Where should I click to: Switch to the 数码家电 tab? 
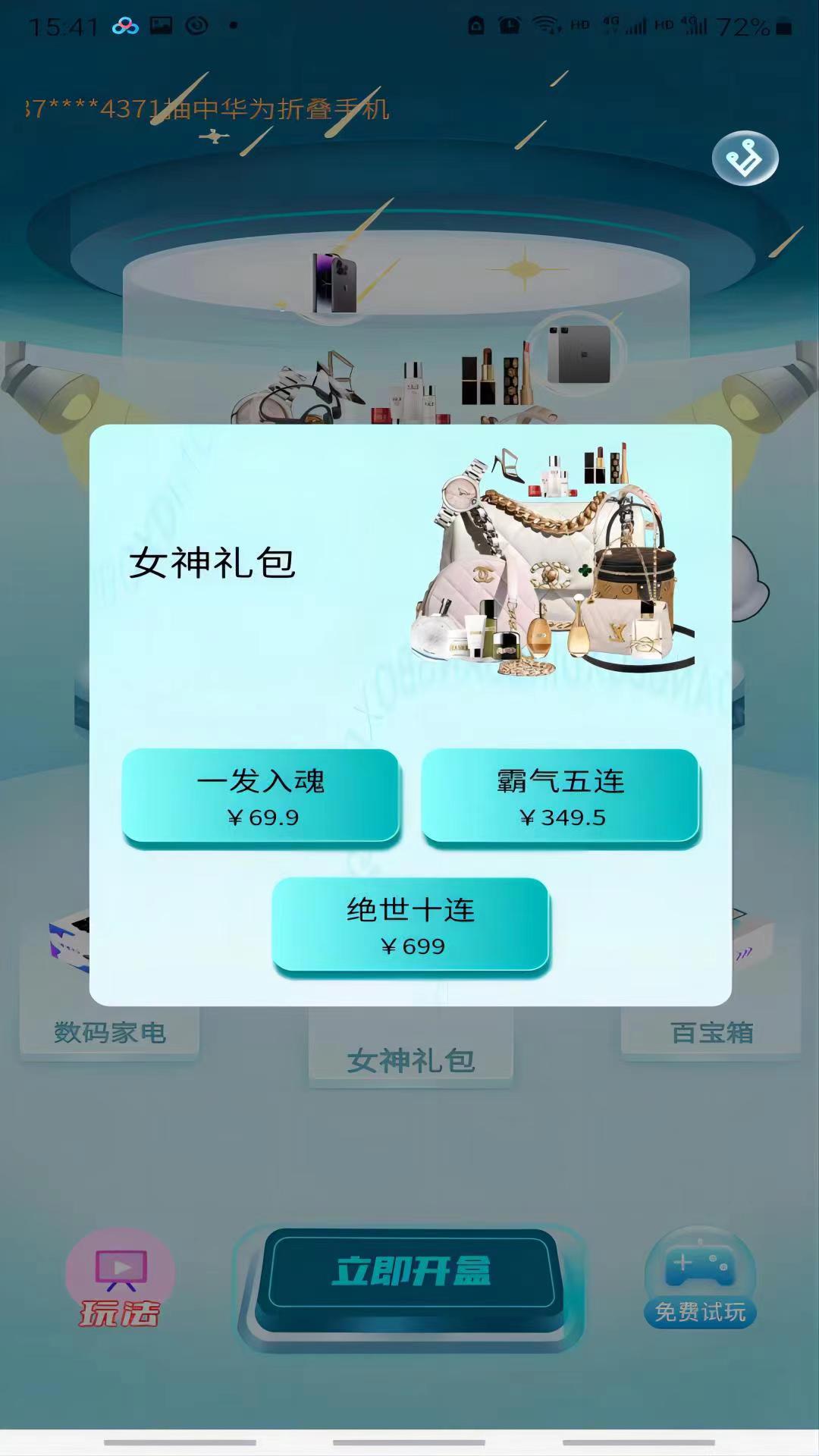point(110,1031)
